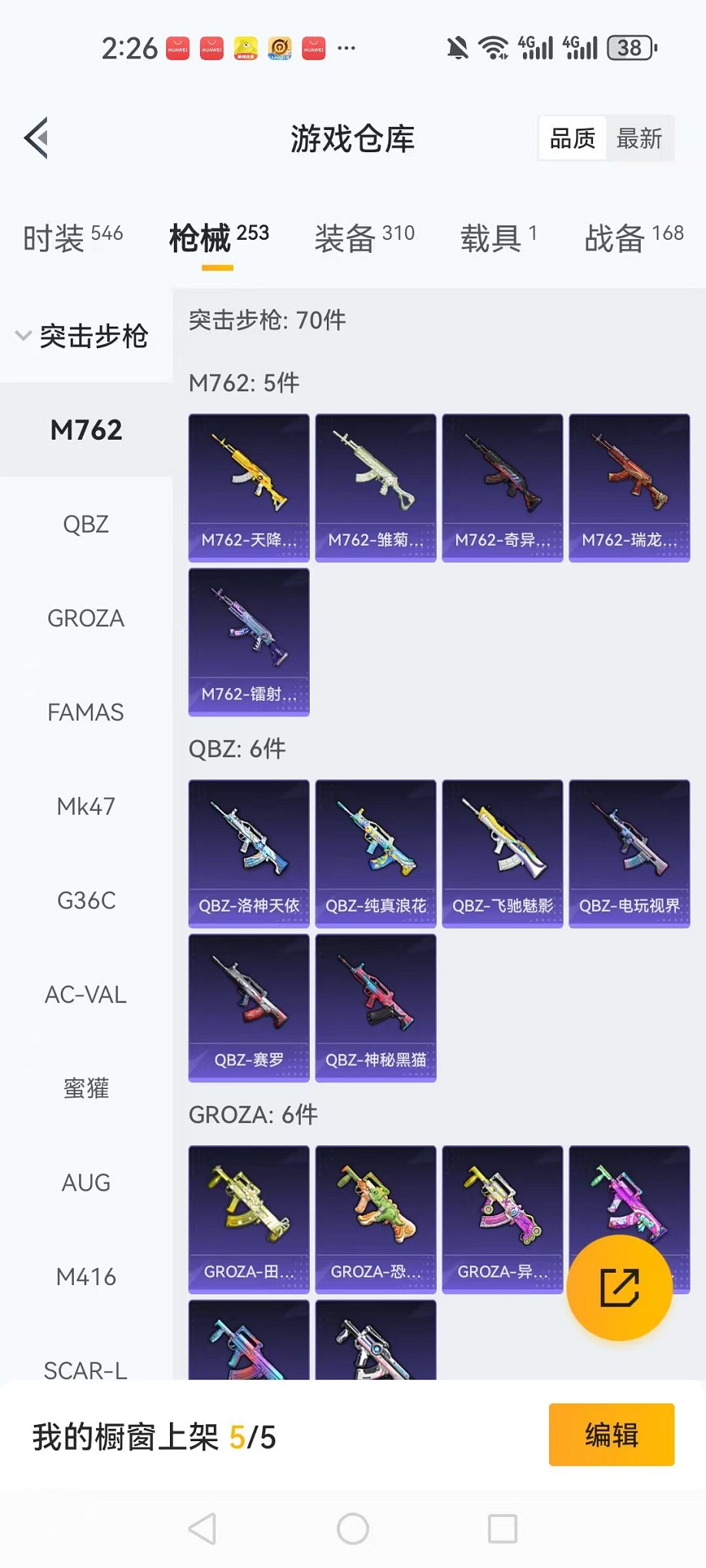Open the M762-镭射 skin tile
Viewport: 706px width, 1568px height.
click(249, 642)
